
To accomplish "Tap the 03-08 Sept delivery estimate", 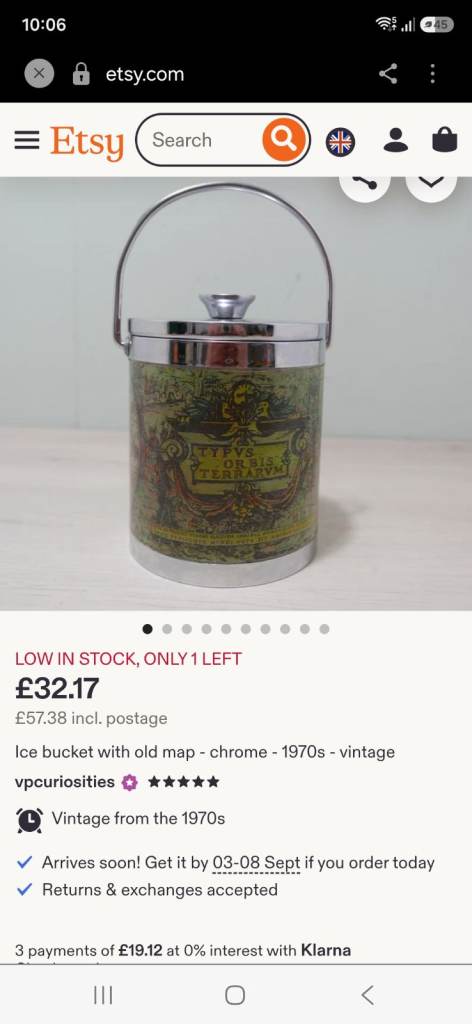I will tap(257, 863).
